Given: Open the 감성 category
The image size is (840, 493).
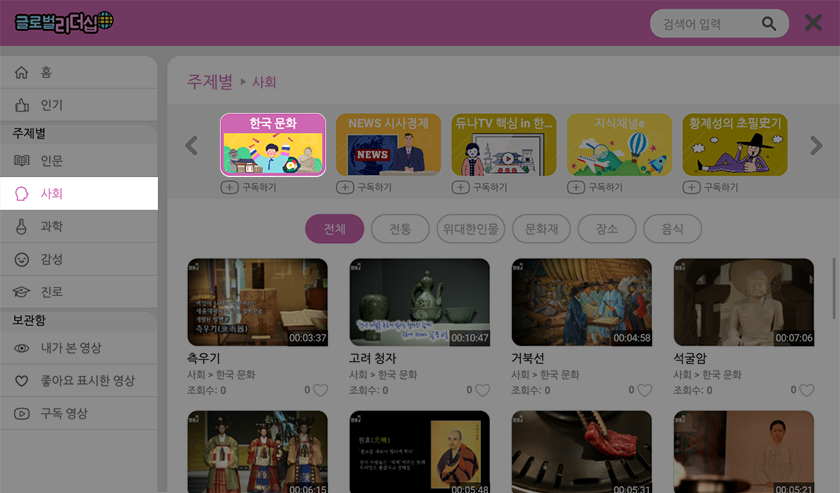Looking at the screenshot, I should 51,259.
